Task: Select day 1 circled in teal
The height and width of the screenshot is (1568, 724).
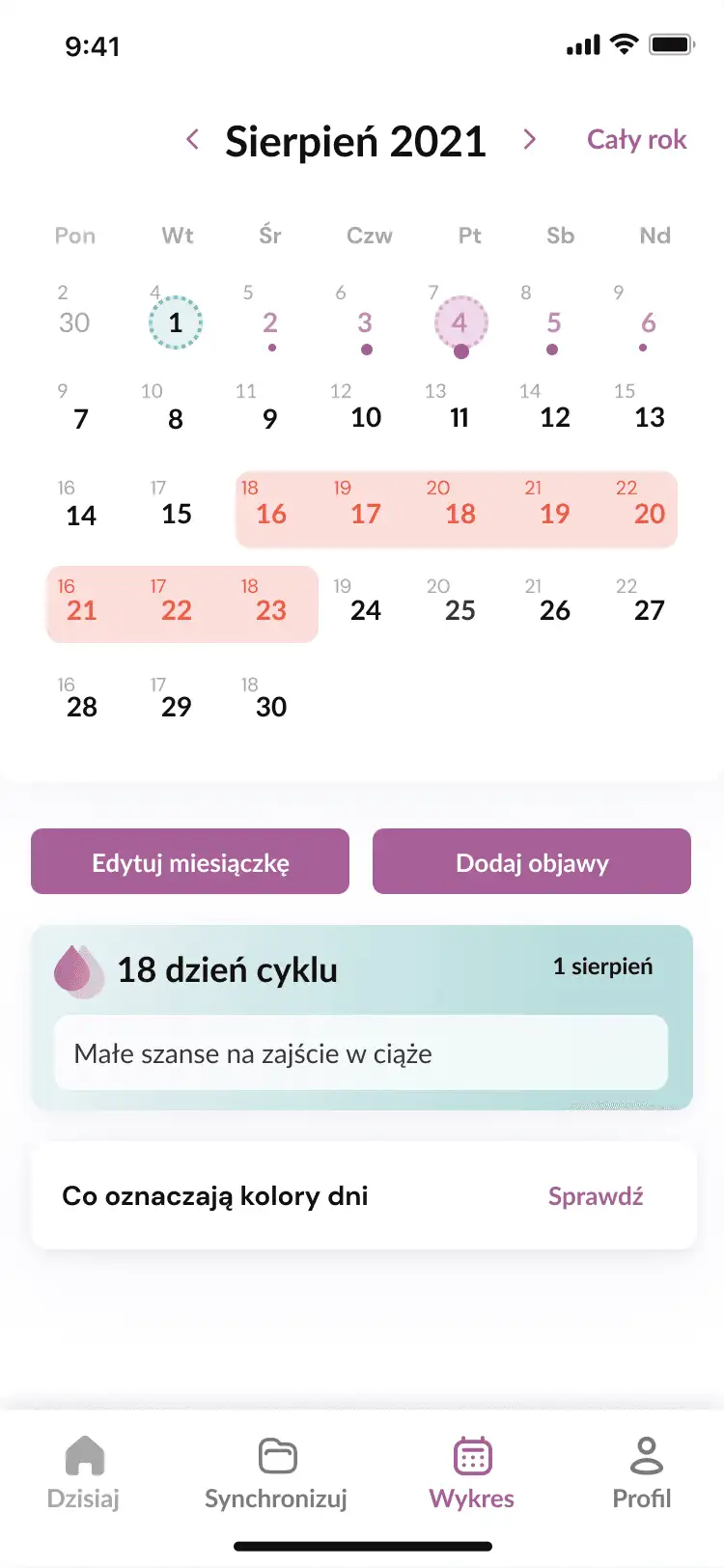Action: 176,322
